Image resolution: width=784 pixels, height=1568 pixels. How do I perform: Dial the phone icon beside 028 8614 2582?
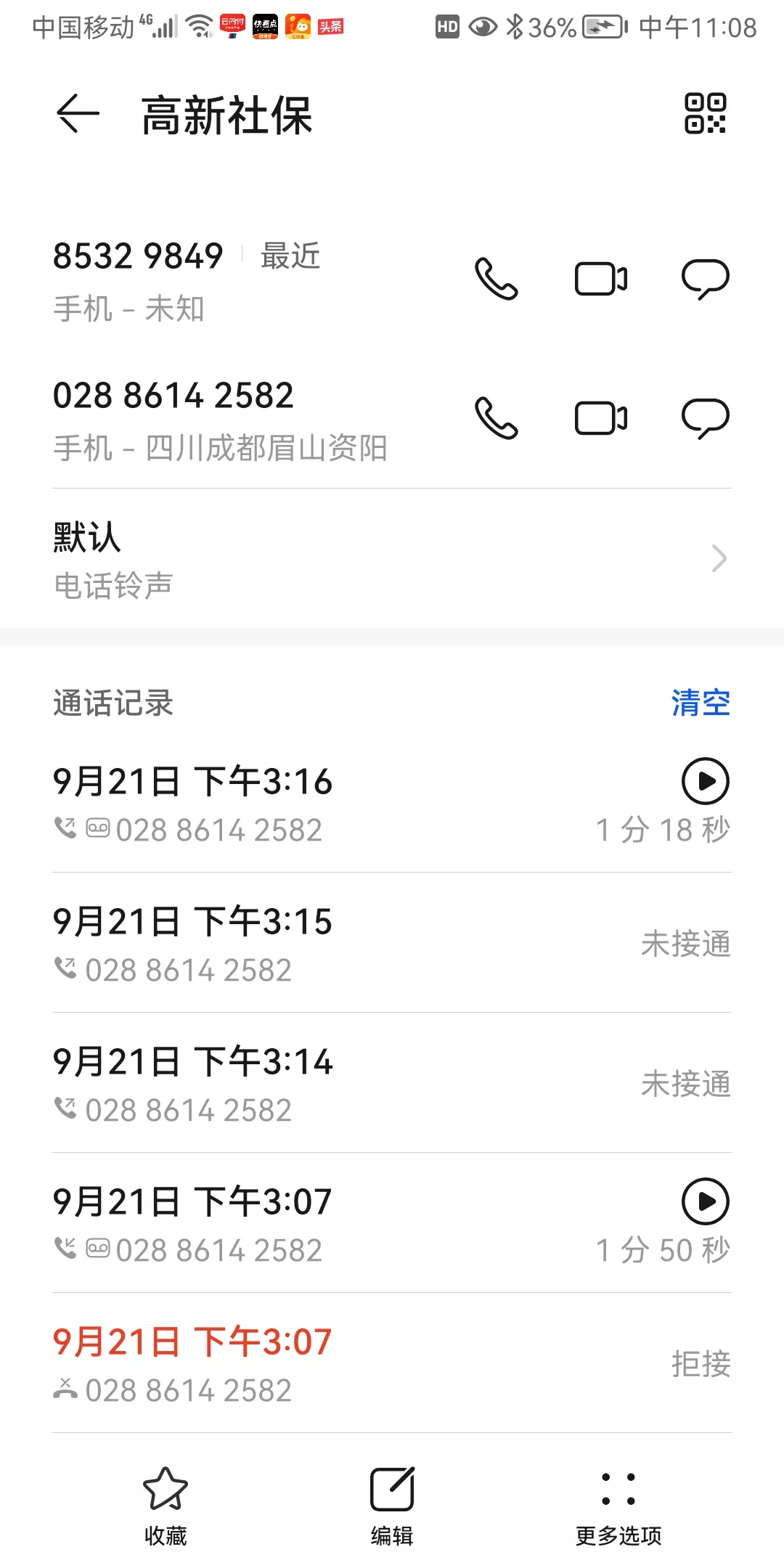pyautogui.click(x=497, y=418)
